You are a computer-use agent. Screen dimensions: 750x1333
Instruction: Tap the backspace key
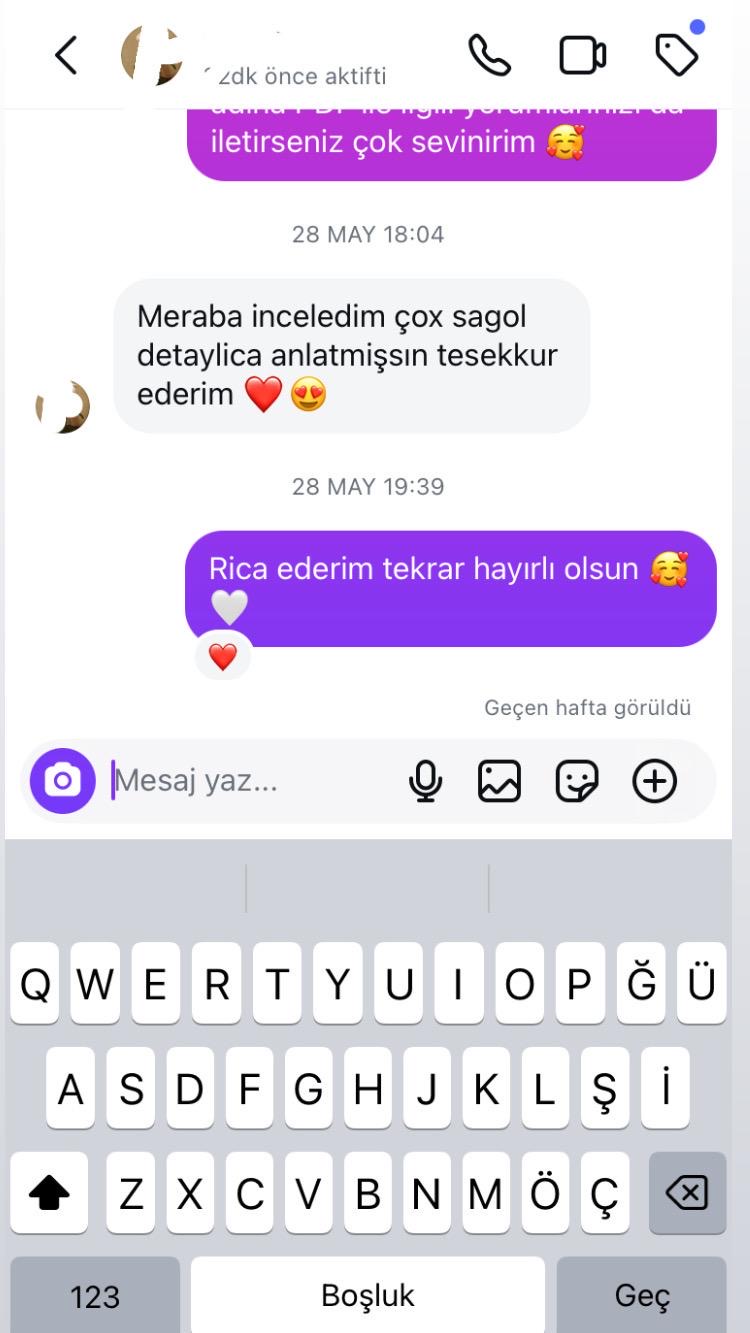(687, 1192)
